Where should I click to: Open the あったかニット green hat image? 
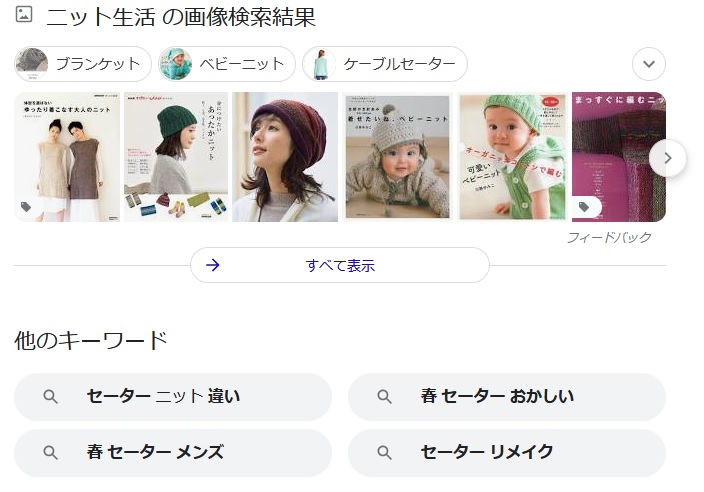pyautogui.click(x=176, y=157)
